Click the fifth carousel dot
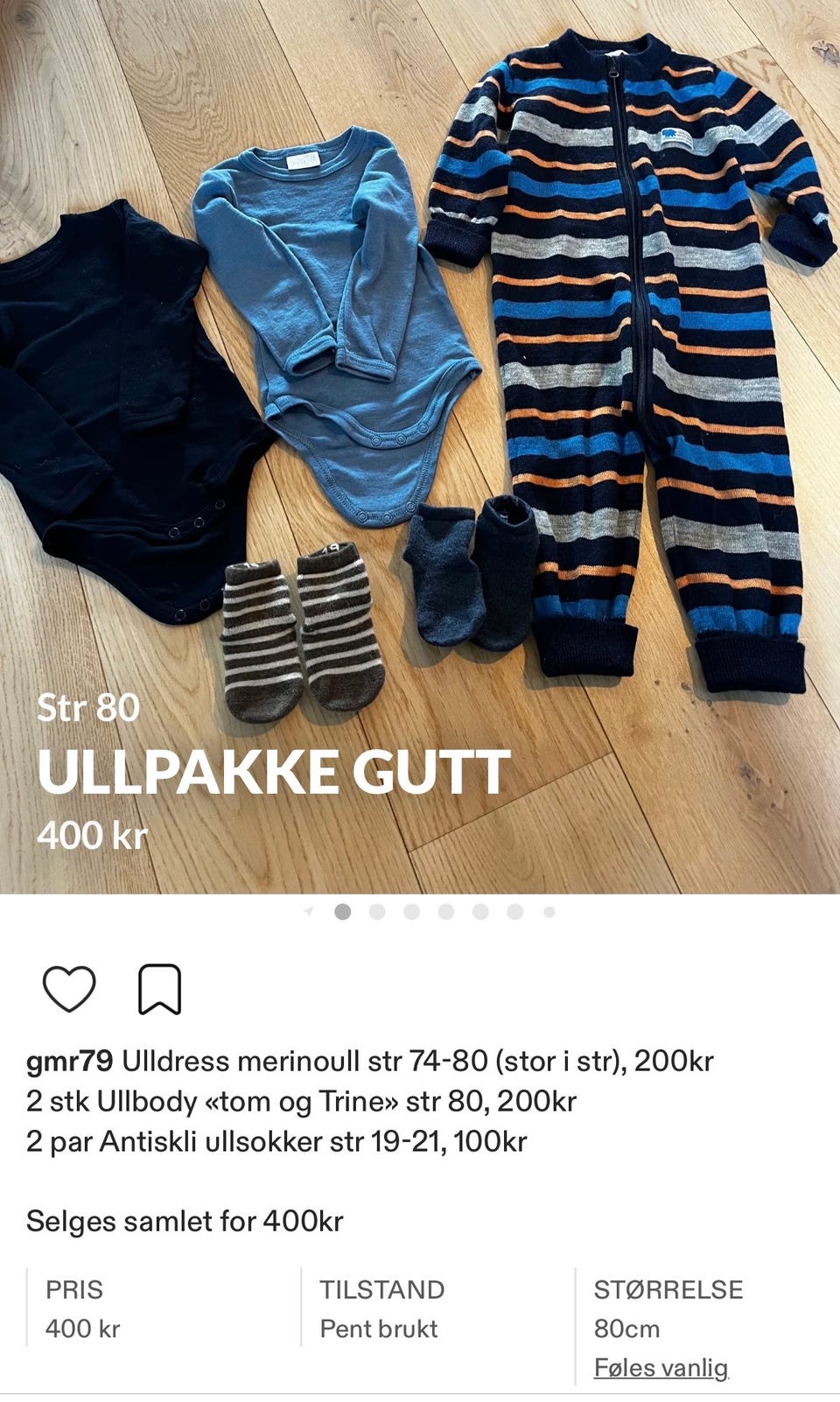This screenshot has height=1402, width=840. tap(479, 911)
